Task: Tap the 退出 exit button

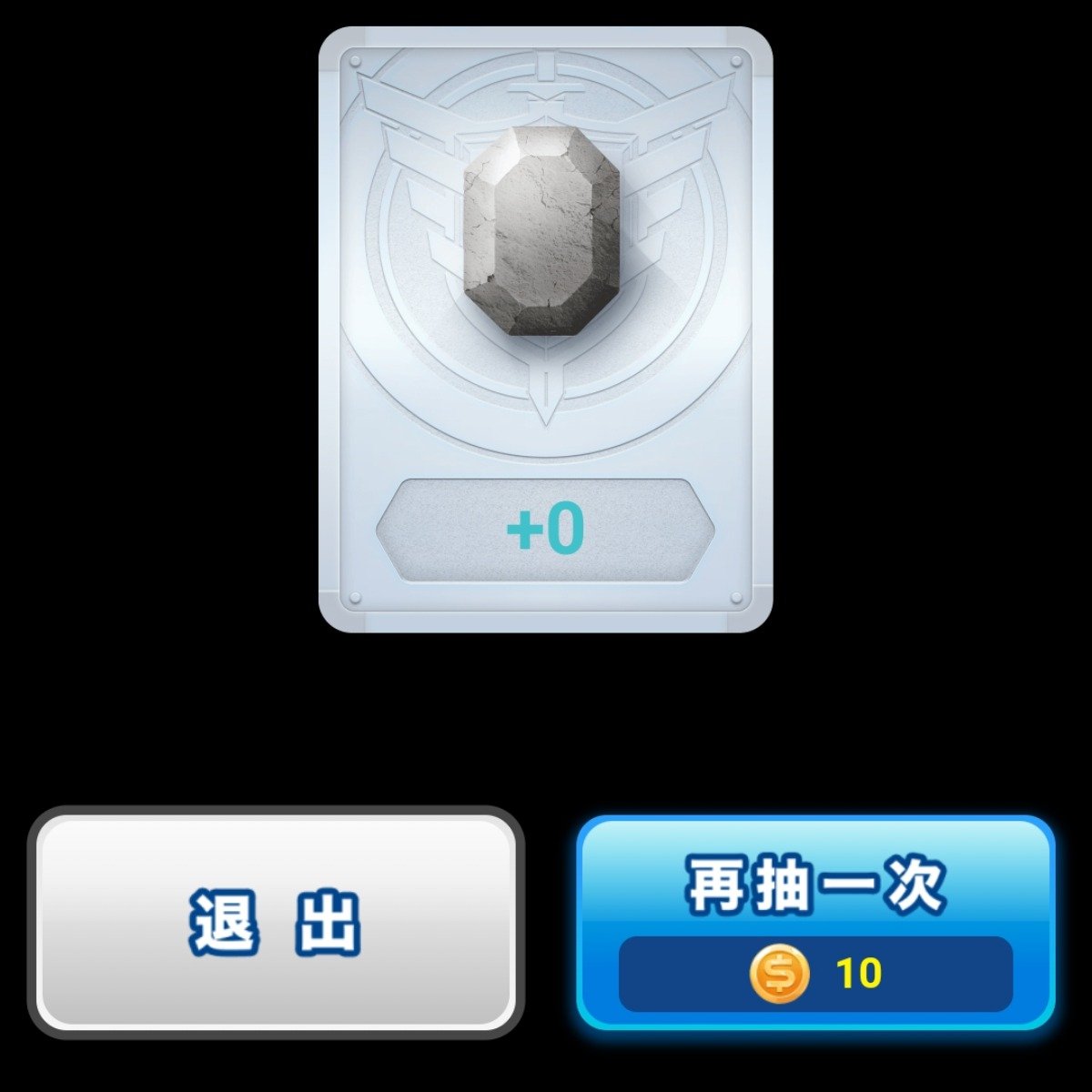Action: [276, 922]
